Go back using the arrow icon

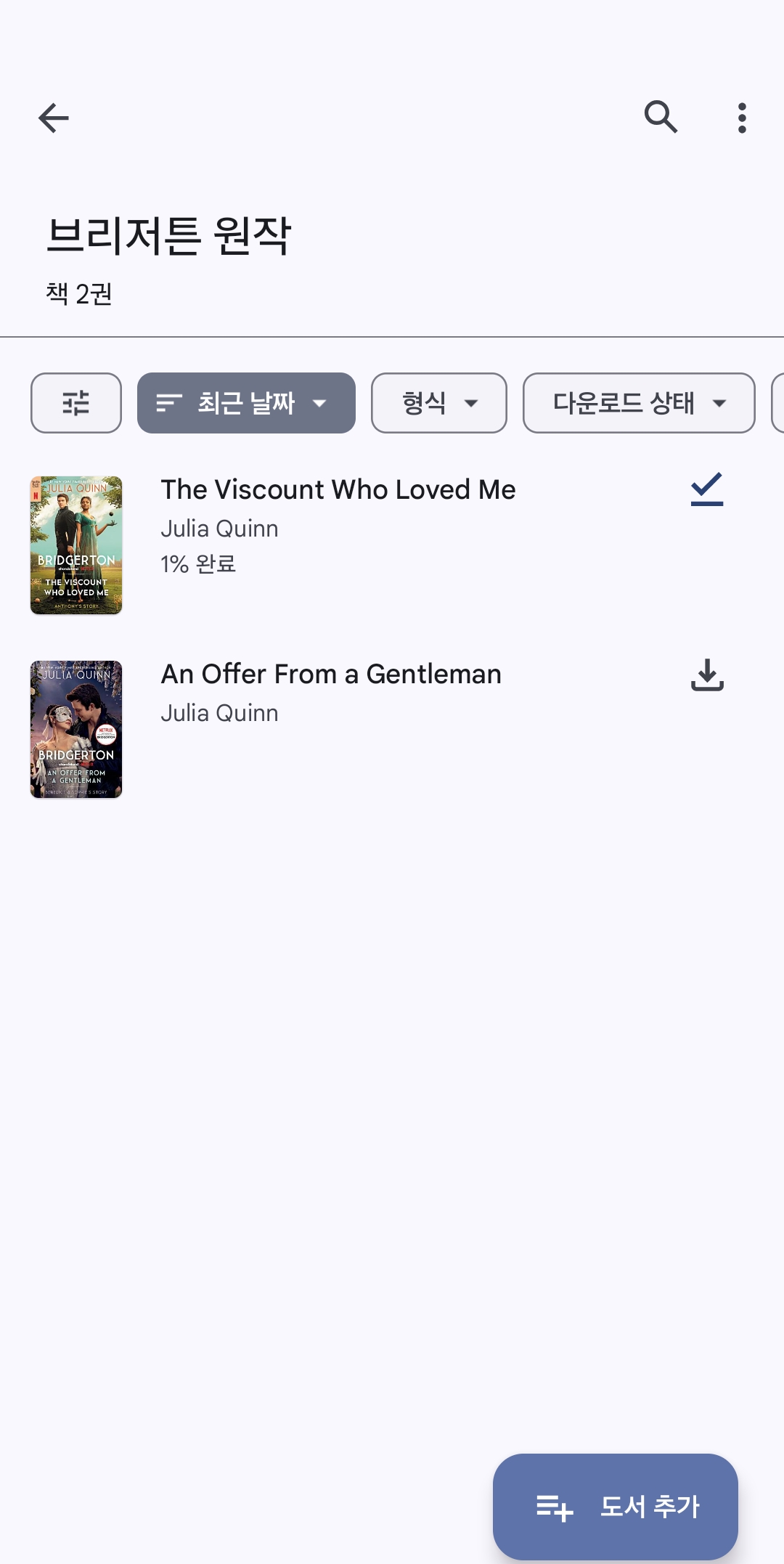tap(53, 118)
